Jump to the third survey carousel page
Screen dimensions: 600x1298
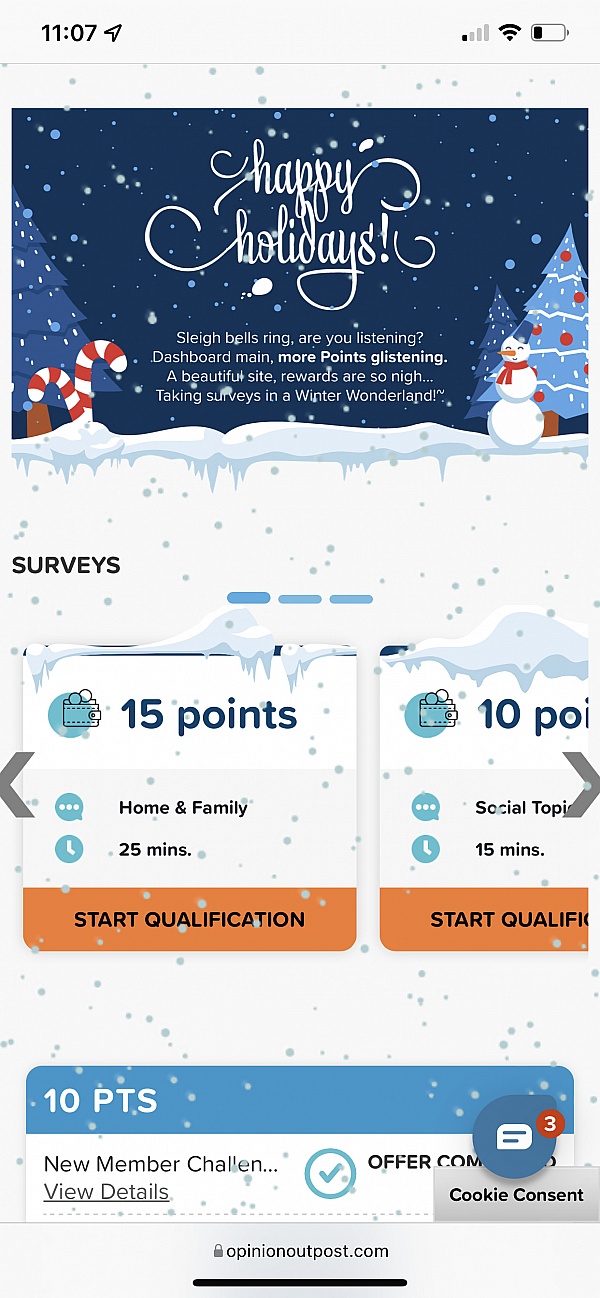pyautogui.click(x=351, y=599)
